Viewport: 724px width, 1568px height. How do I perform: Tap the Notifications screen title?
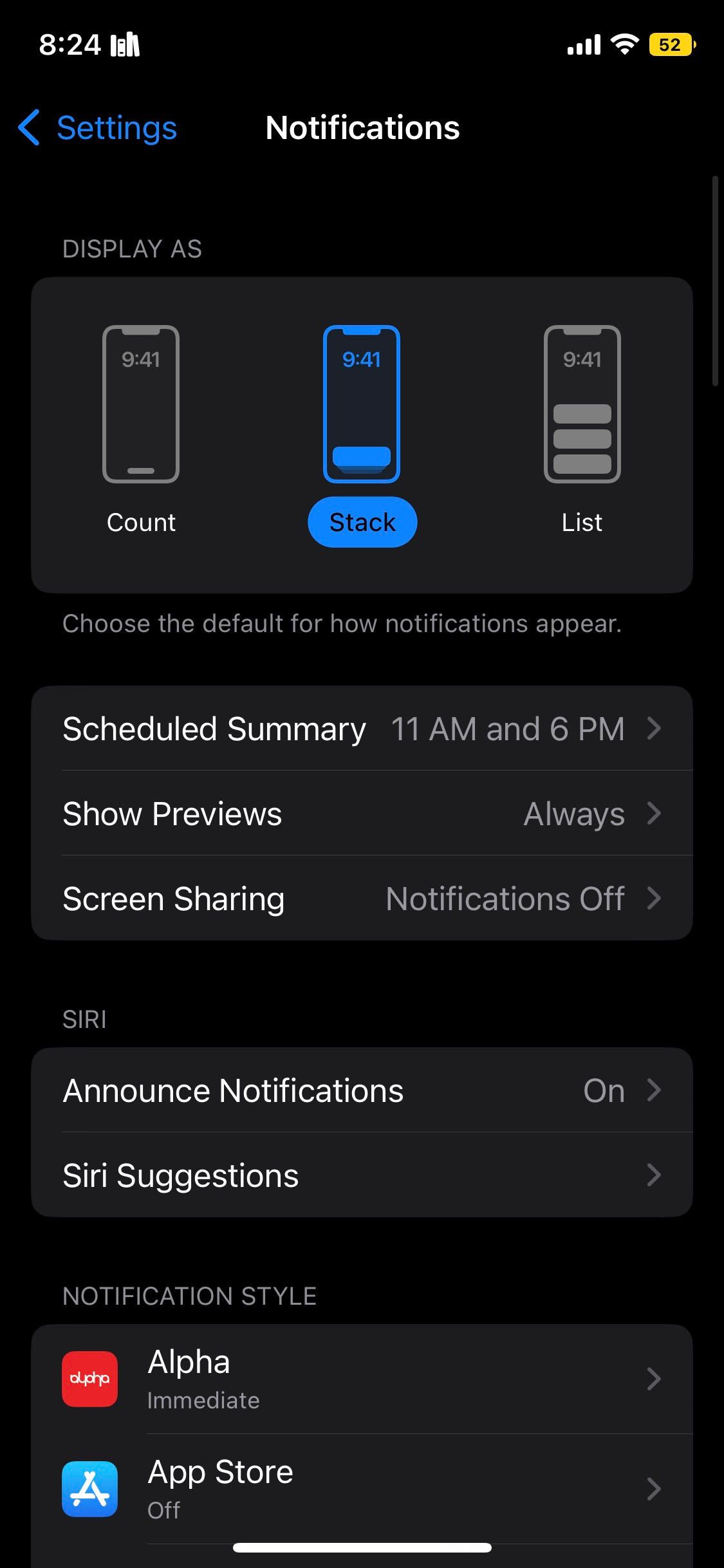(x=362, y=128)
